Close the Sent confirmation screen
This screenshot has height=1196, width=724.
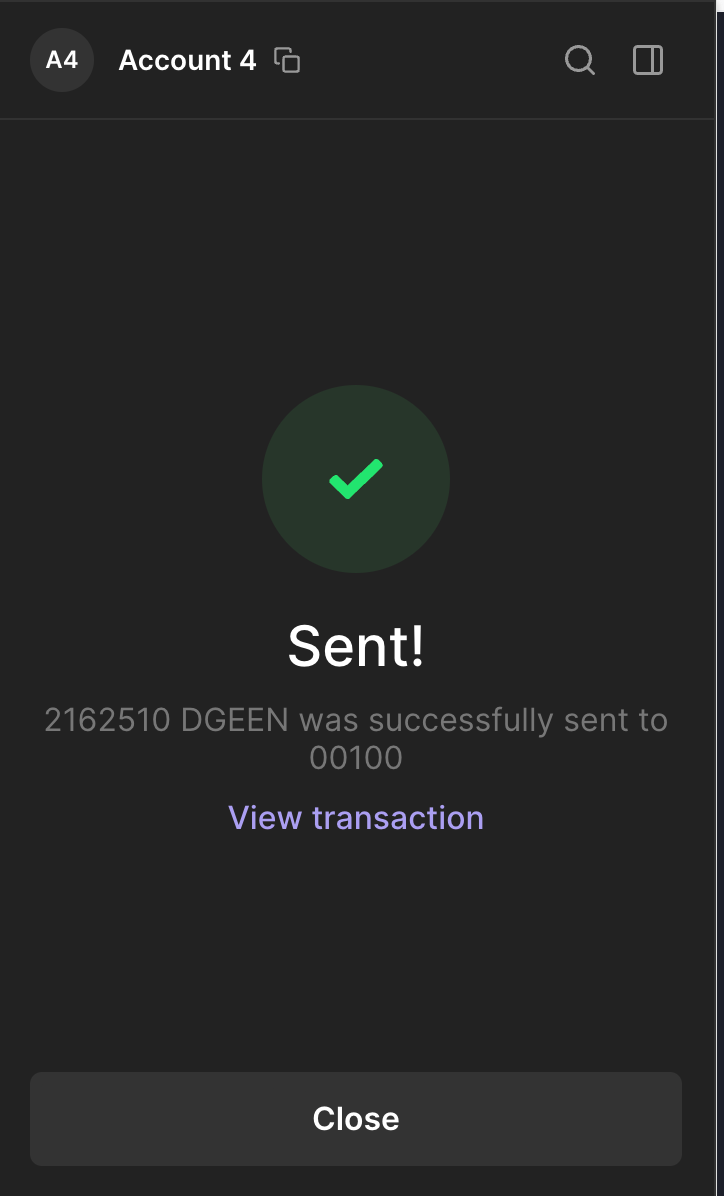(x=356, y=1119)
